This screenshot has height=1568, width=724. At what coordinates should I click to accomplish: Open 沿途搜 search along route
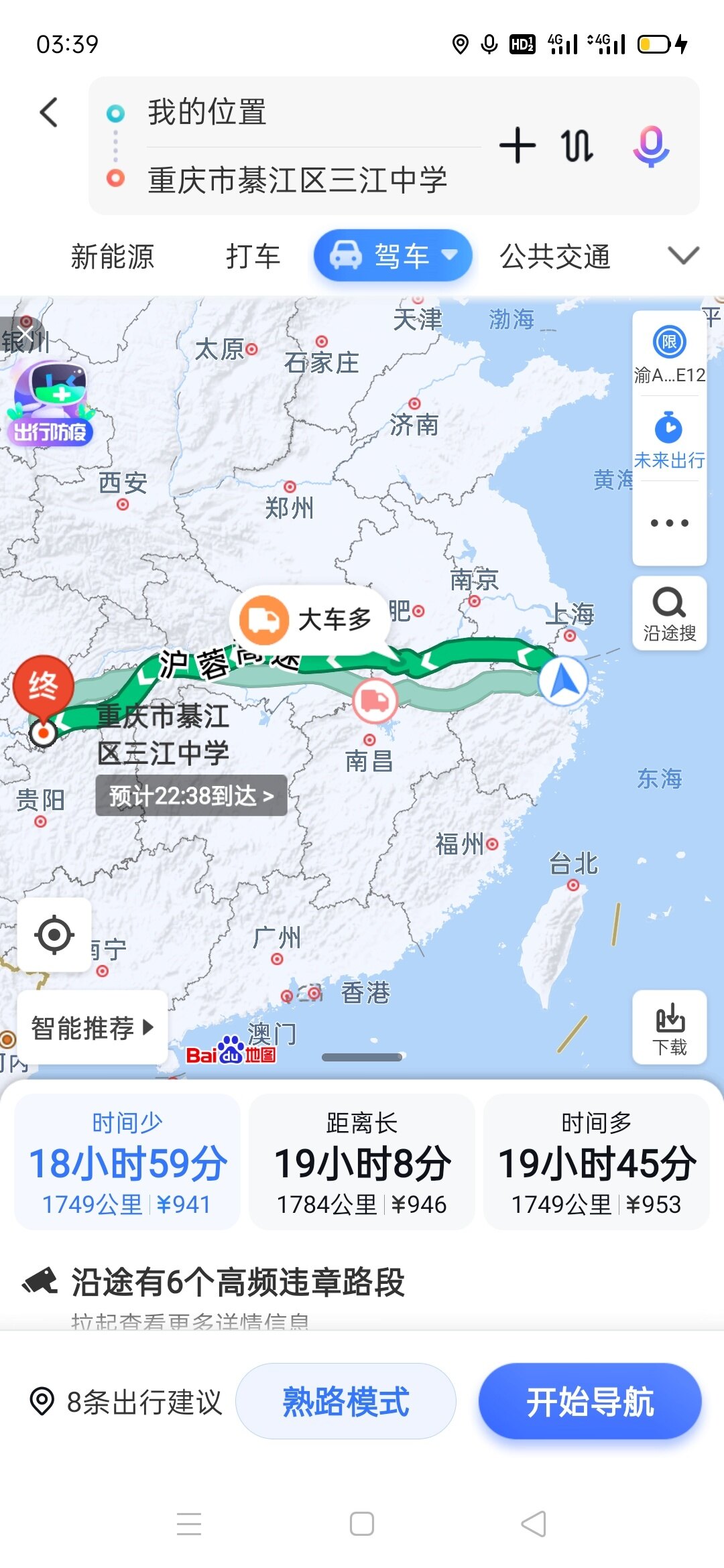point(669,614)
